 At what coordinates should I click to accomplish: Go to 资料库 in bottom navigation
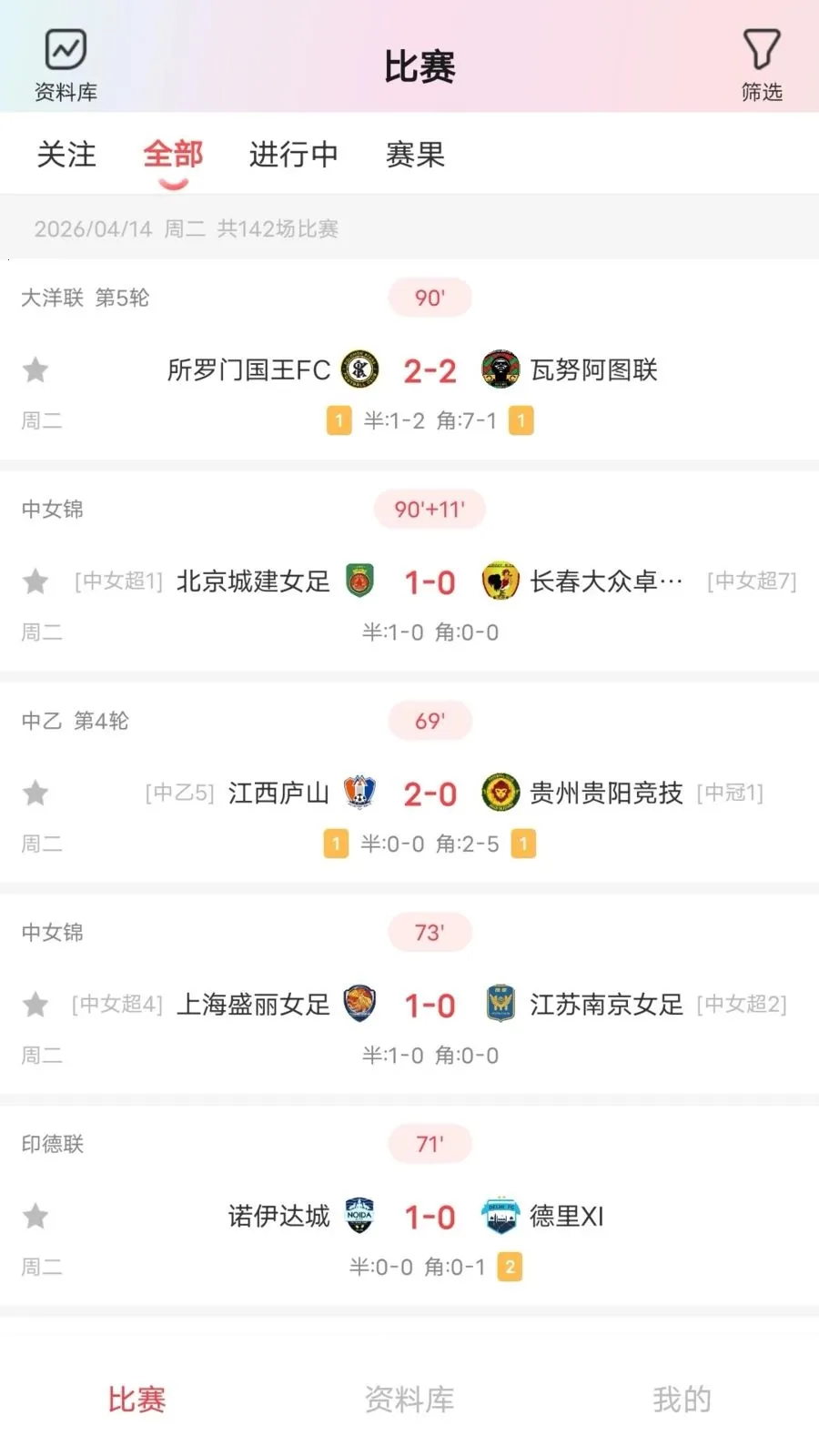pyautogui.click(x=409, y=1399)
